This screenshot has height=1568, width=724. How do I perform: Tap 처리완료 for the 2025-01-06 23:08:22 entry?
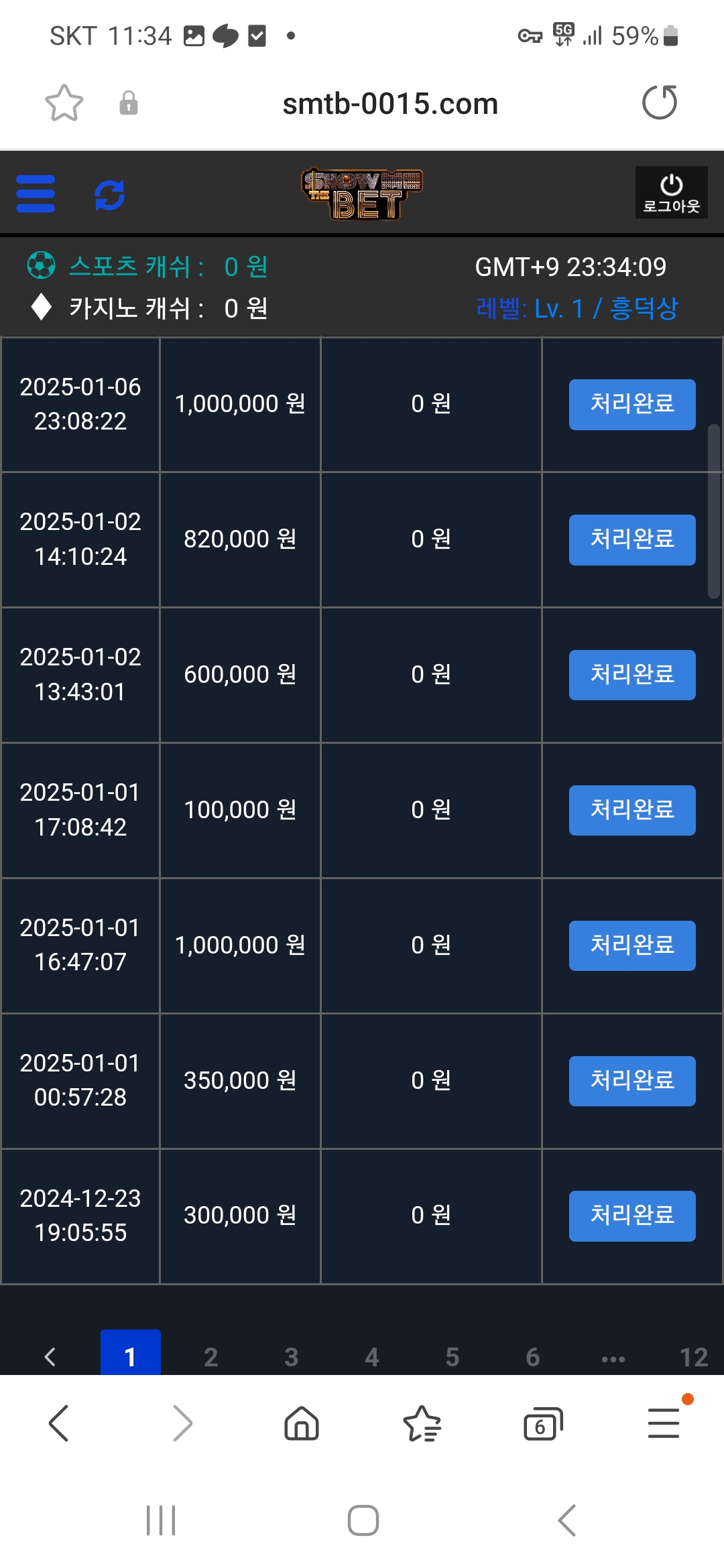(632, 405)
